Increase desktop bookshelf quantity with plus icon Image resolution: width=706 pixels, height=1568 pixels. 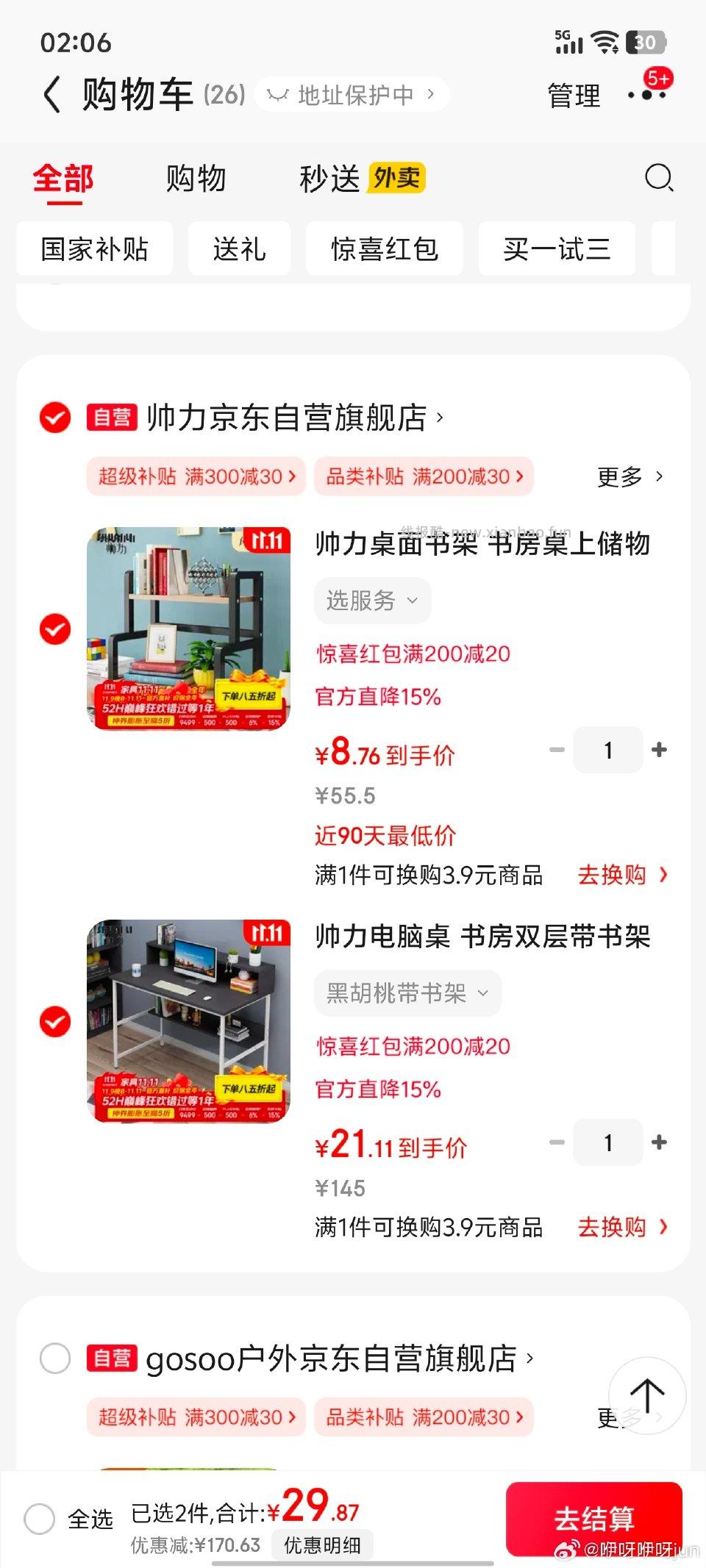(658, 749)
